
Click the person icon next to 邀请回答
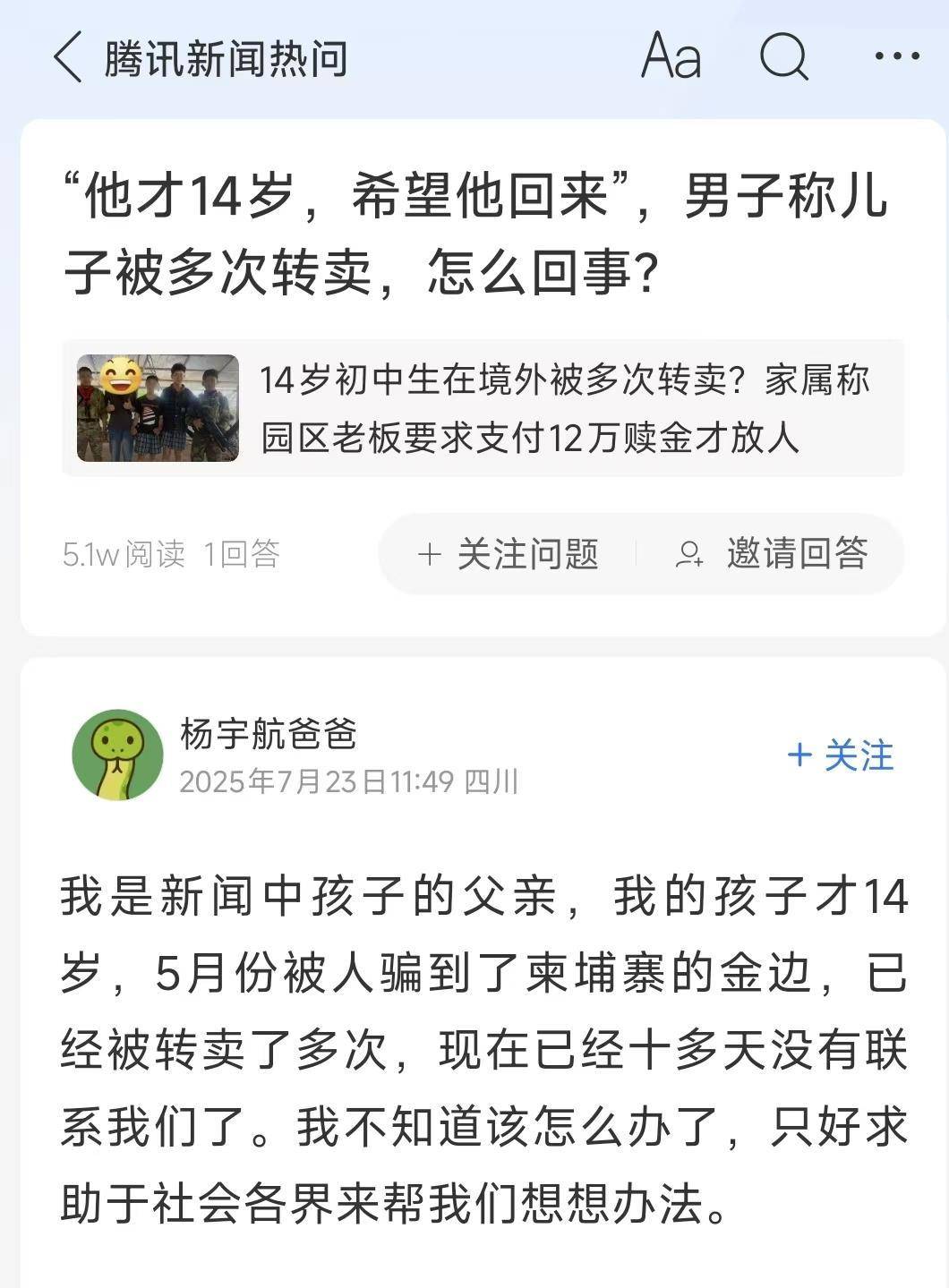tap(688, 555)
